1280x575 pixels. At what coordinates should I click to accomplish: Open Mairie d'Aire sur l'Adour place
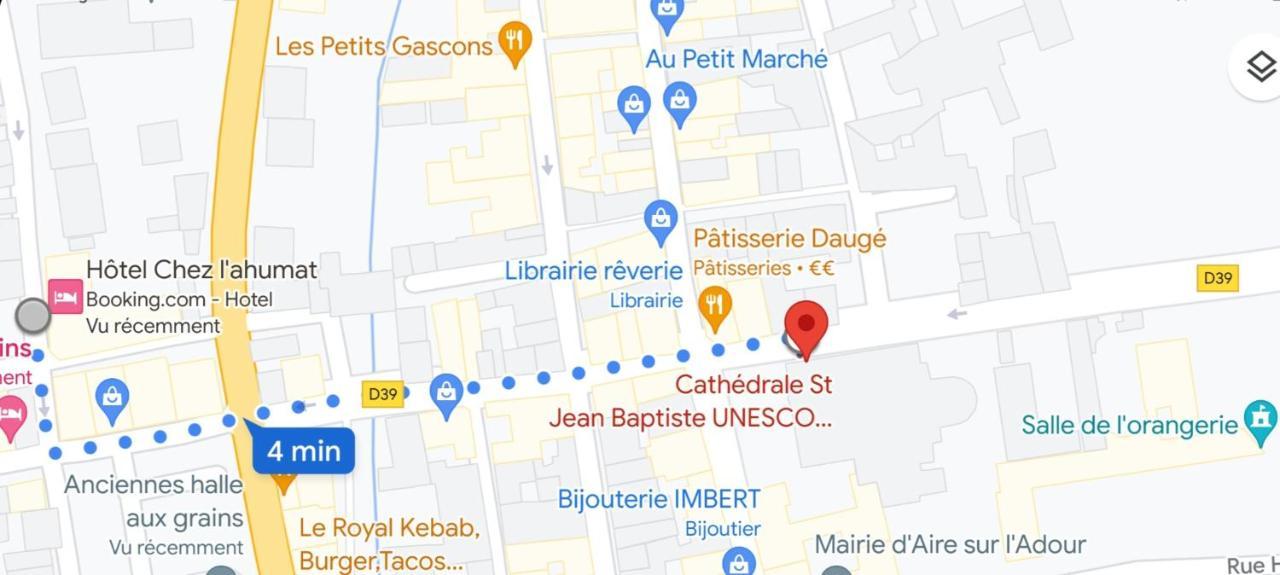(949, 545)
